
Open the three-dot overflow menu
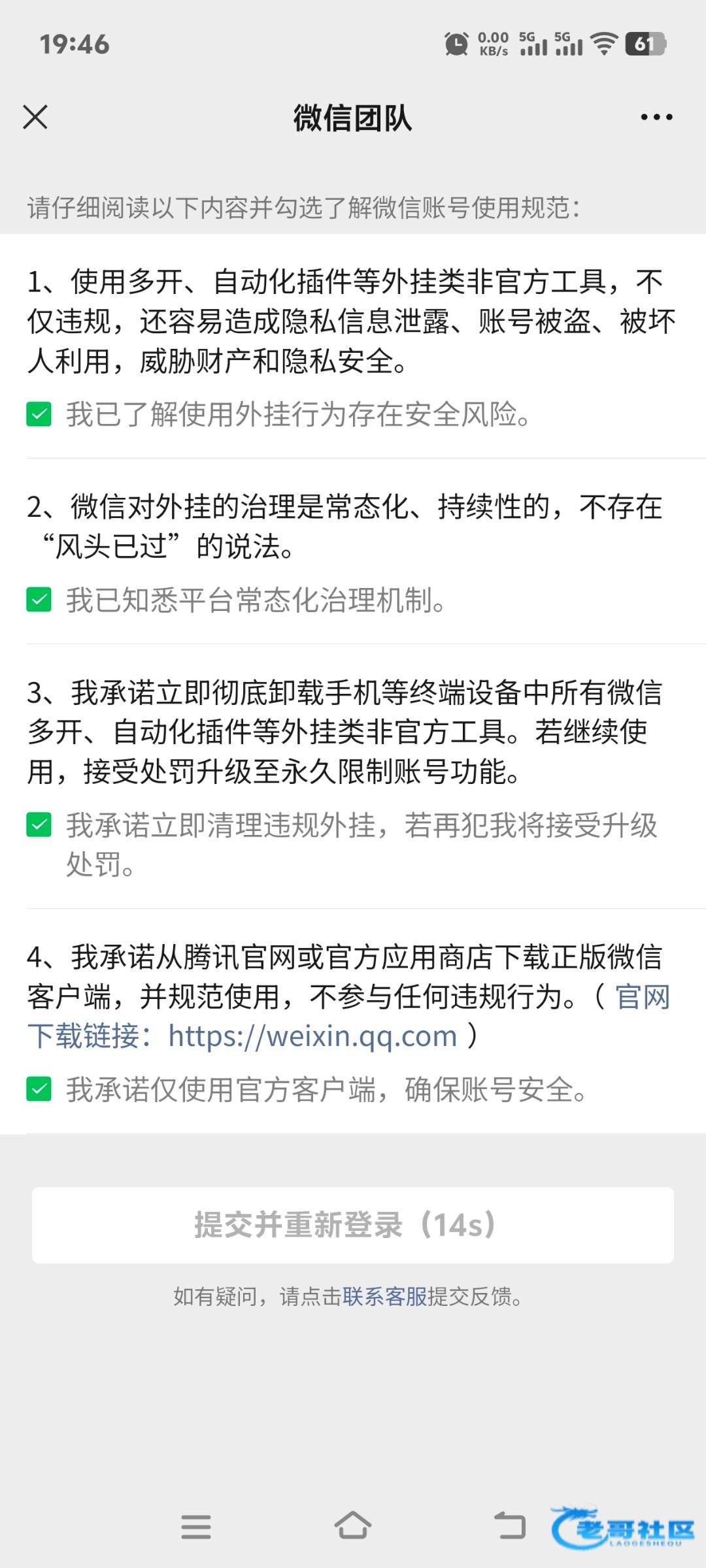click(x=656, y=118)
